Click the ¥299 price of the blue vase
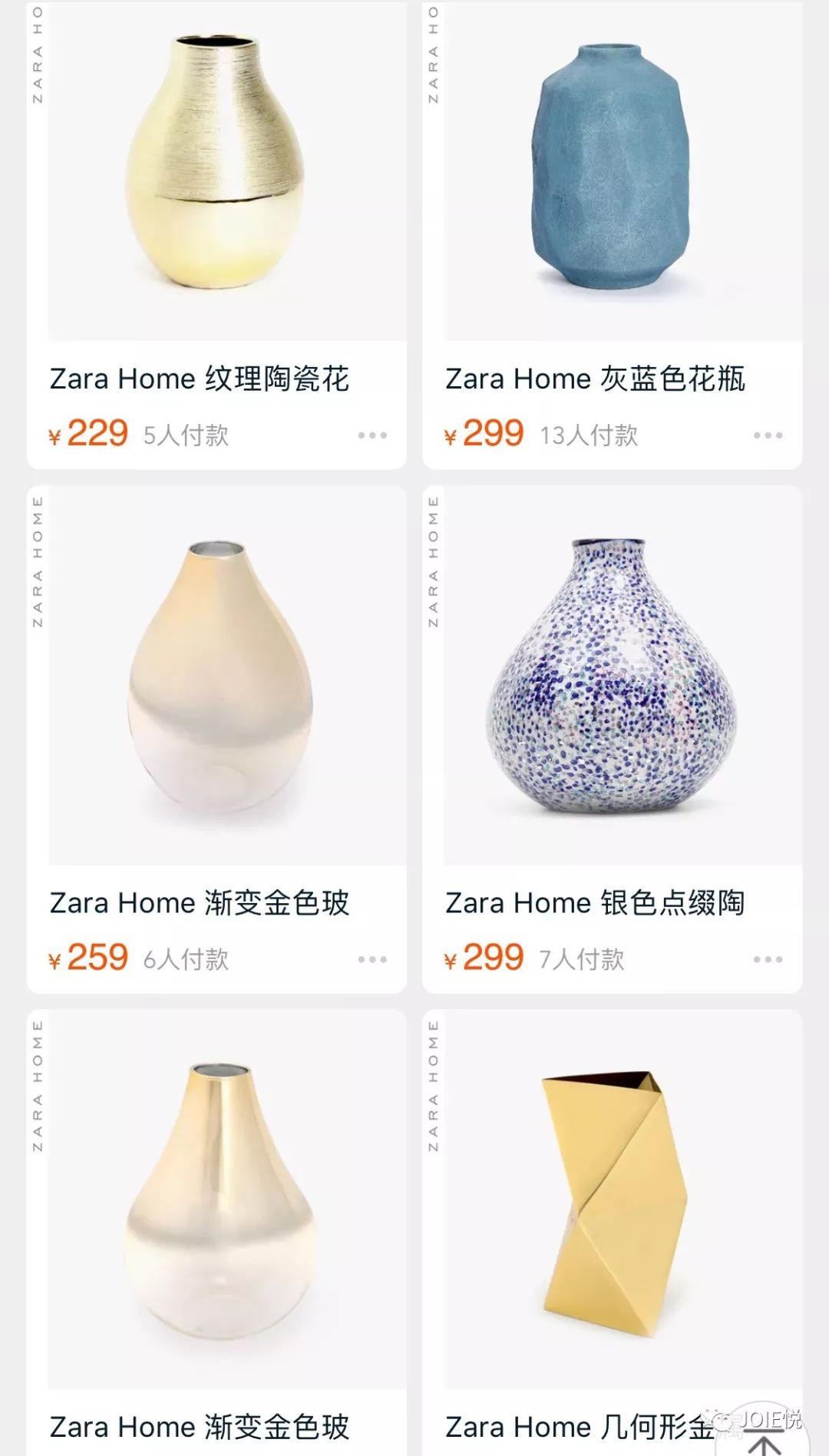 point(484,433)
